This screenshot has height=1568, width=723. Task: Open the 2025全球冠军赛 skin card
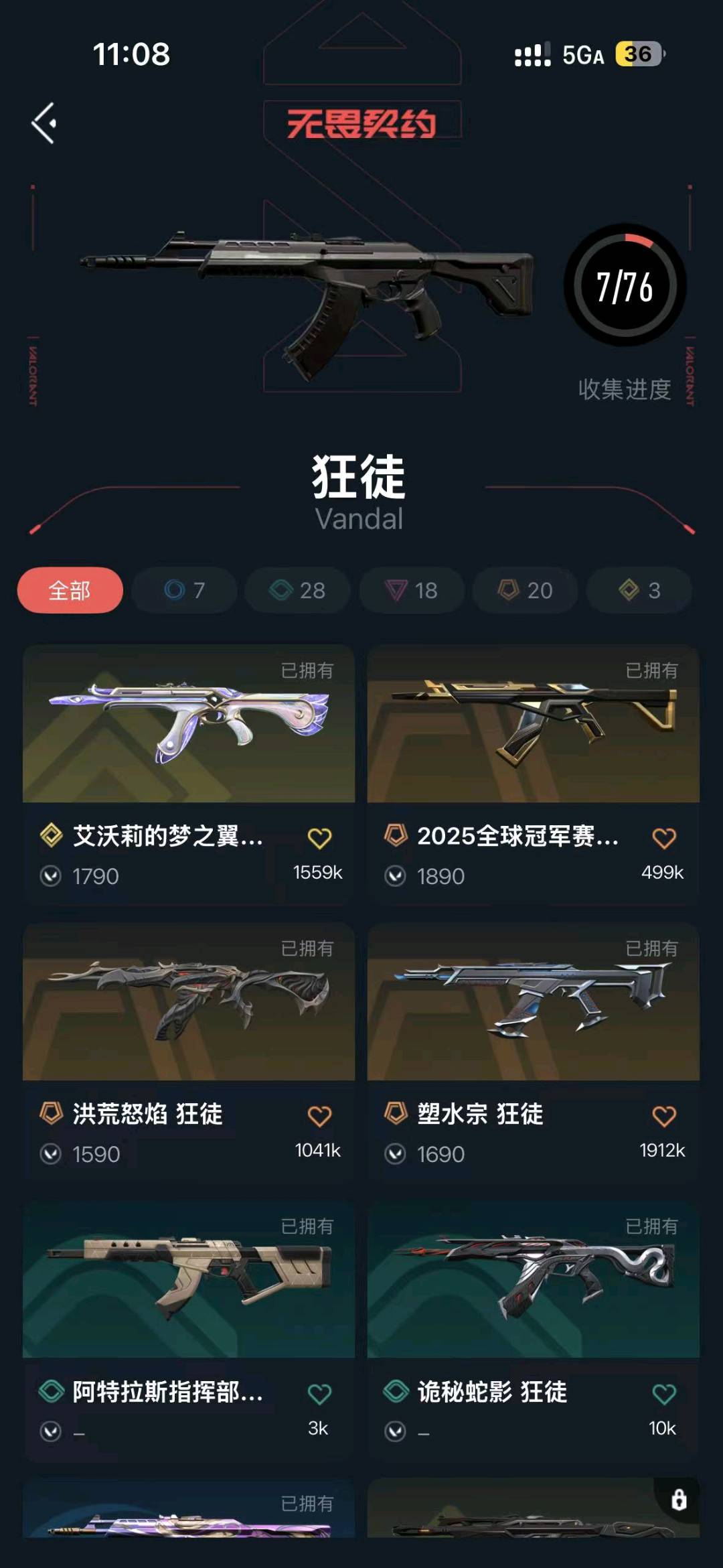tap(534, 775)
